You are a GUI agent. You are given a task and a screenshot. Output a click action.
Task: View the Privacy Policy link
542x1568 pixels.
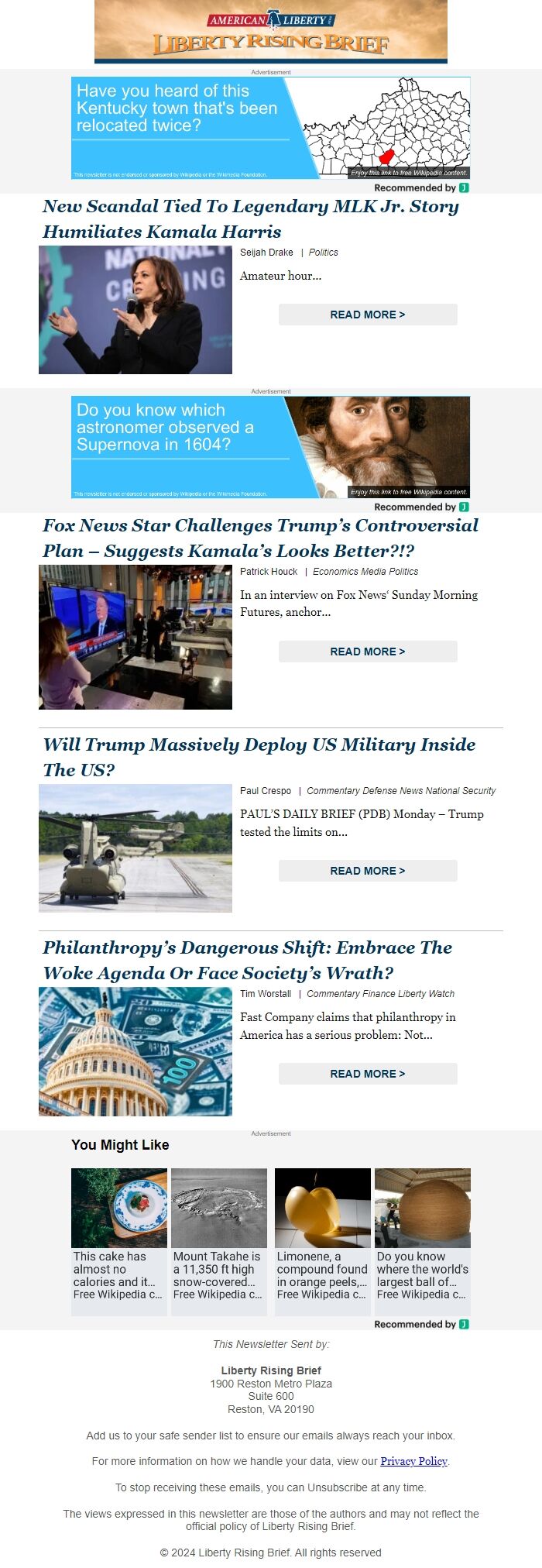[413, 1461]
